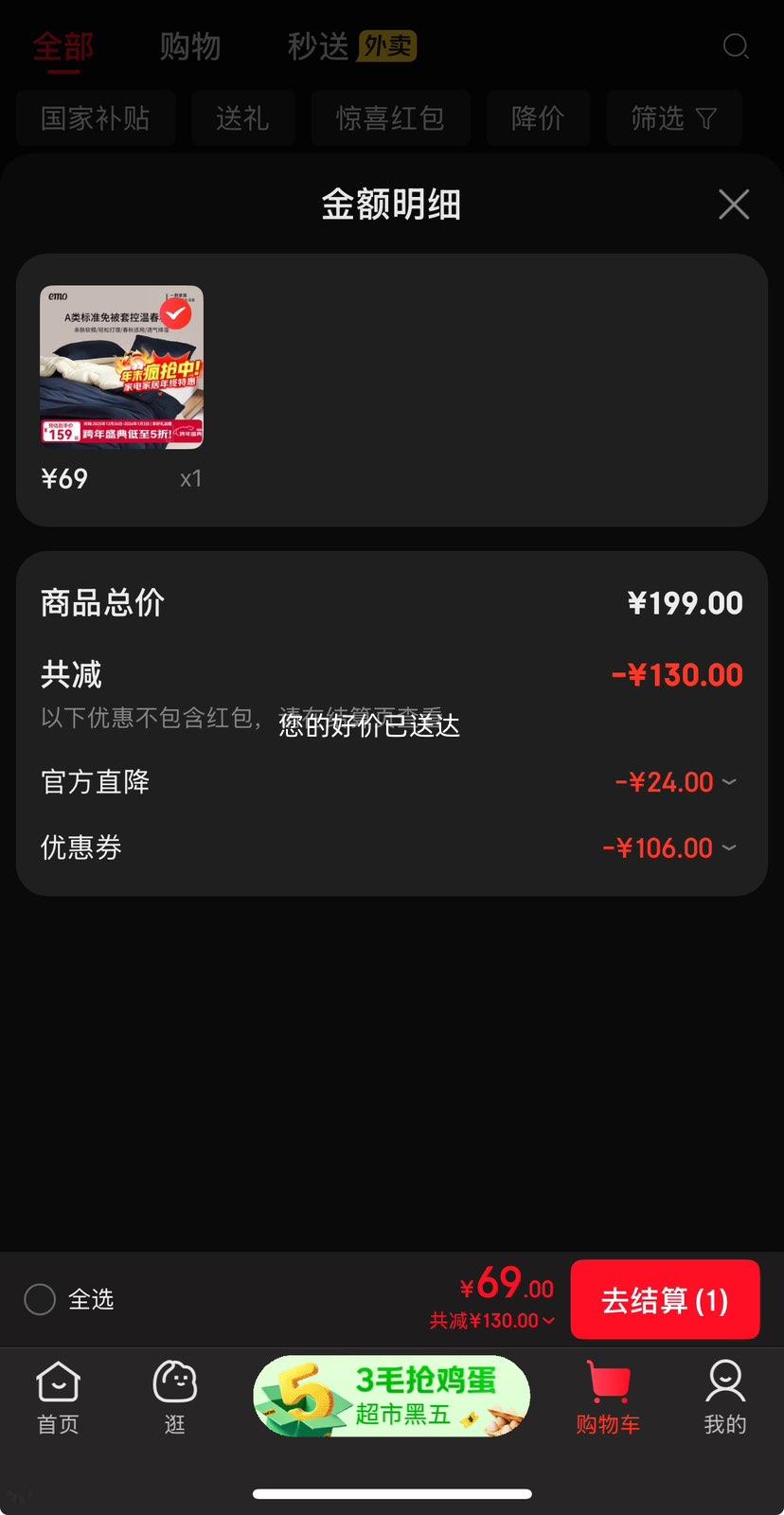
Task: Switch to the 逛 tab
Action: coord(175,1398)
